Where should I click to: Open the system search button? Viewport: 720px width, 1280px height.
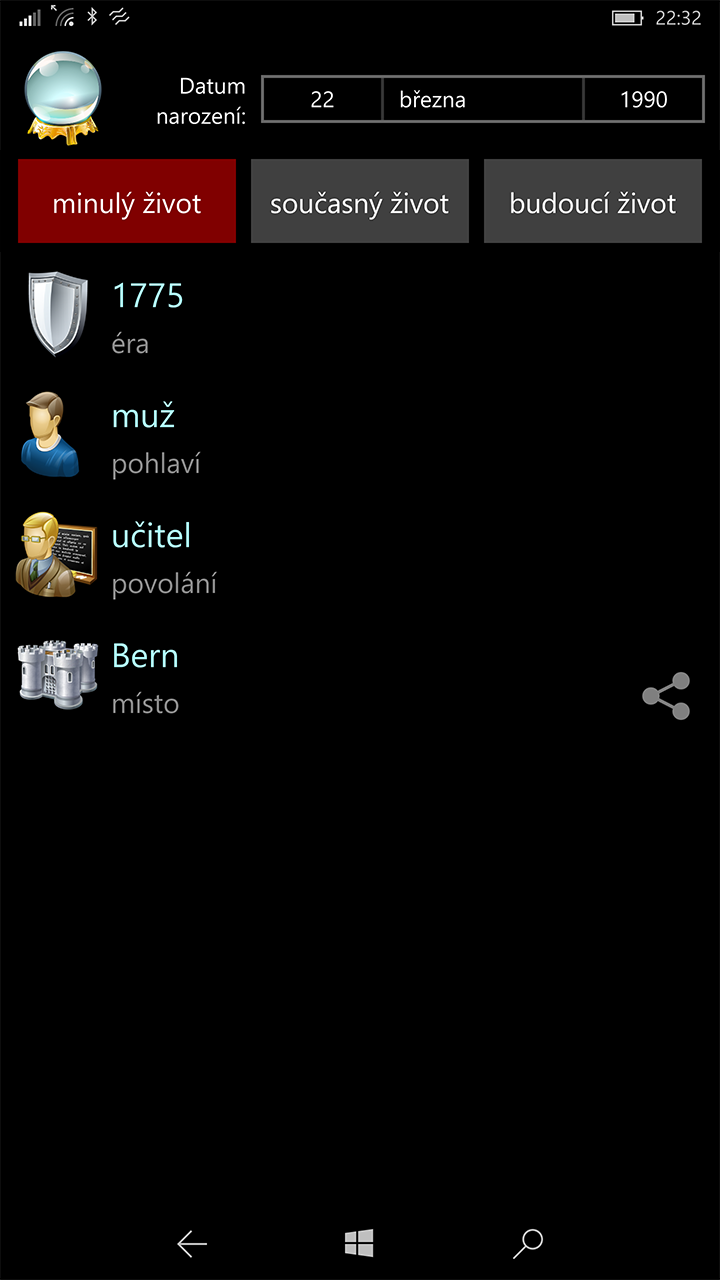(527, 1243)
